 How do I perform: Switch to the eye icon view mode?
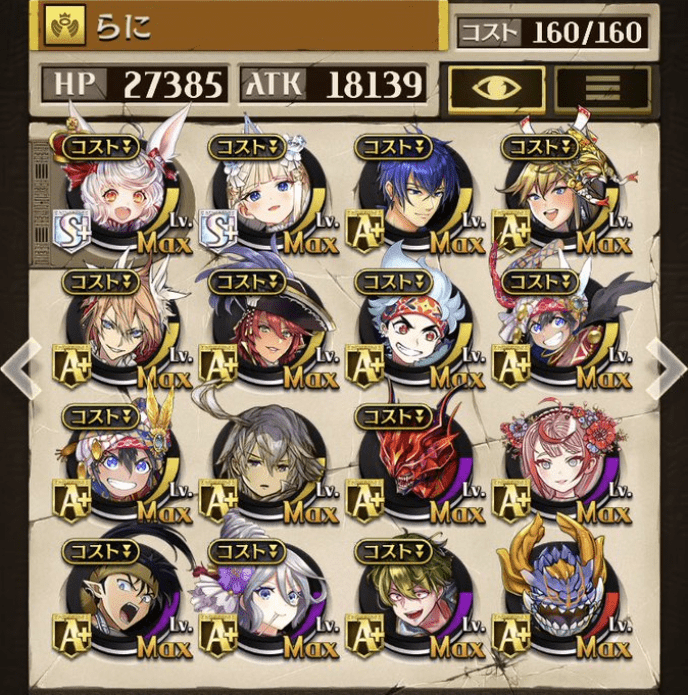pyautogui.click(x=496, y=87)
